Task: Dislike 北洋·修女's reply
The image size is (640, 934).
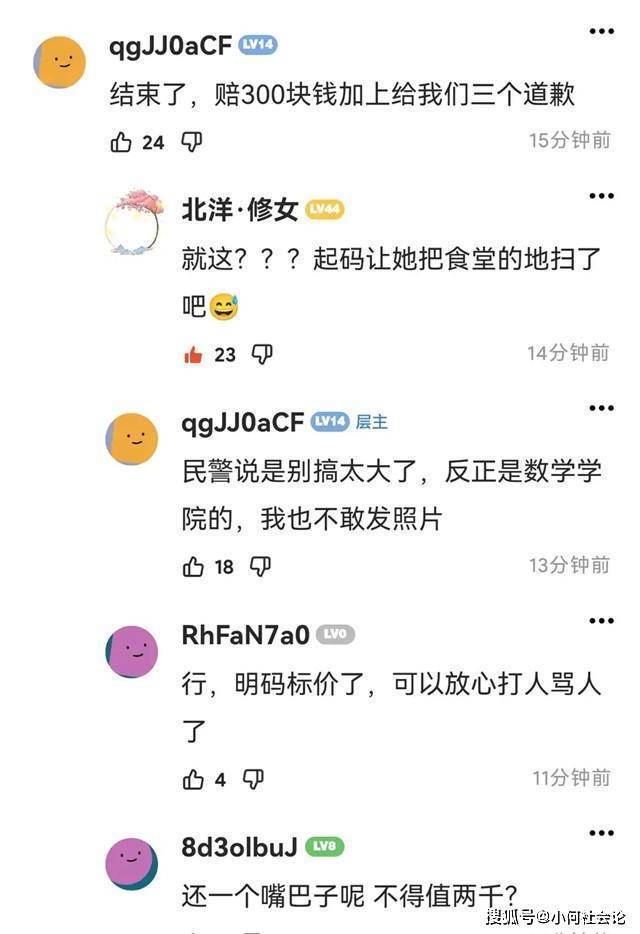Action: click(262, 354)
